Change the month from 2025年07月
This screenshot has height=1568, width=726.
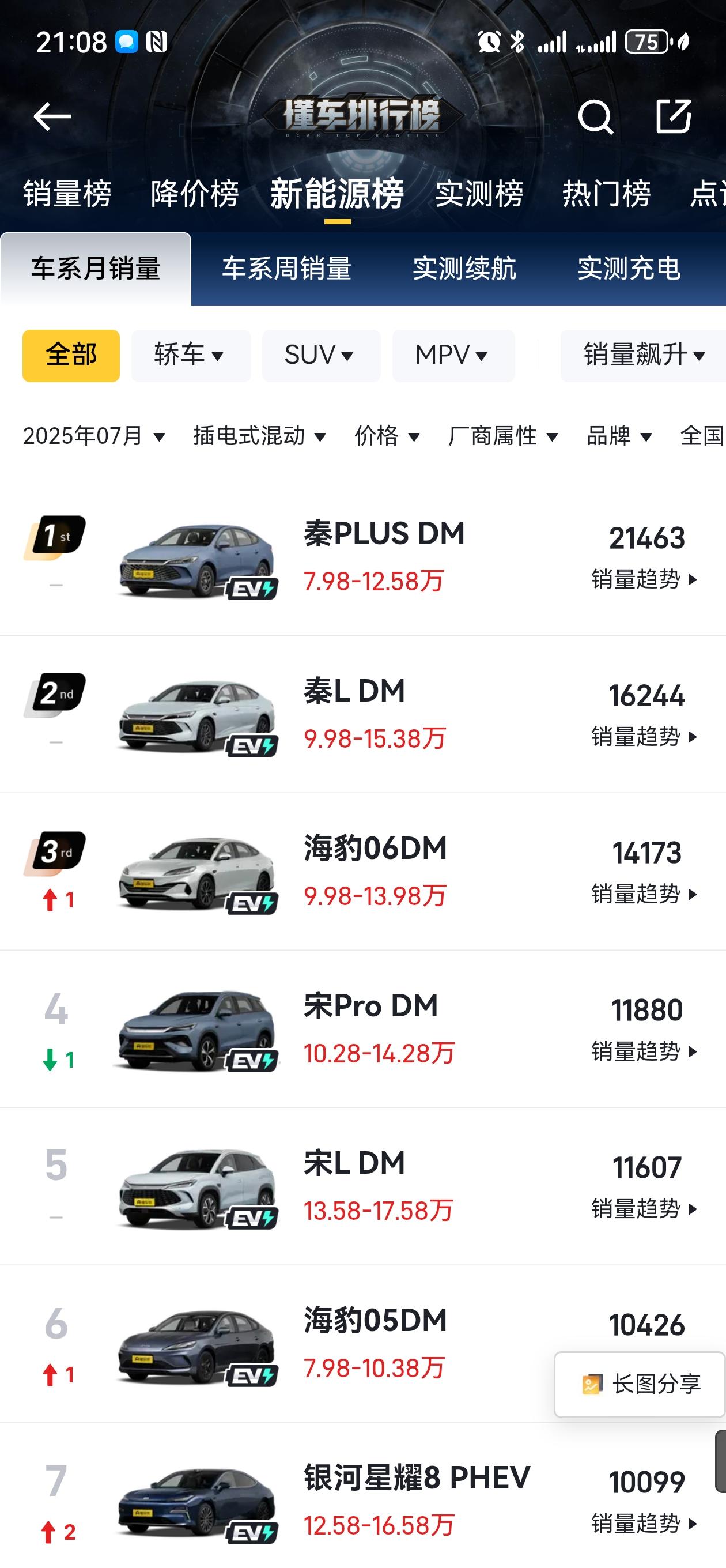[x=94, y=436]
